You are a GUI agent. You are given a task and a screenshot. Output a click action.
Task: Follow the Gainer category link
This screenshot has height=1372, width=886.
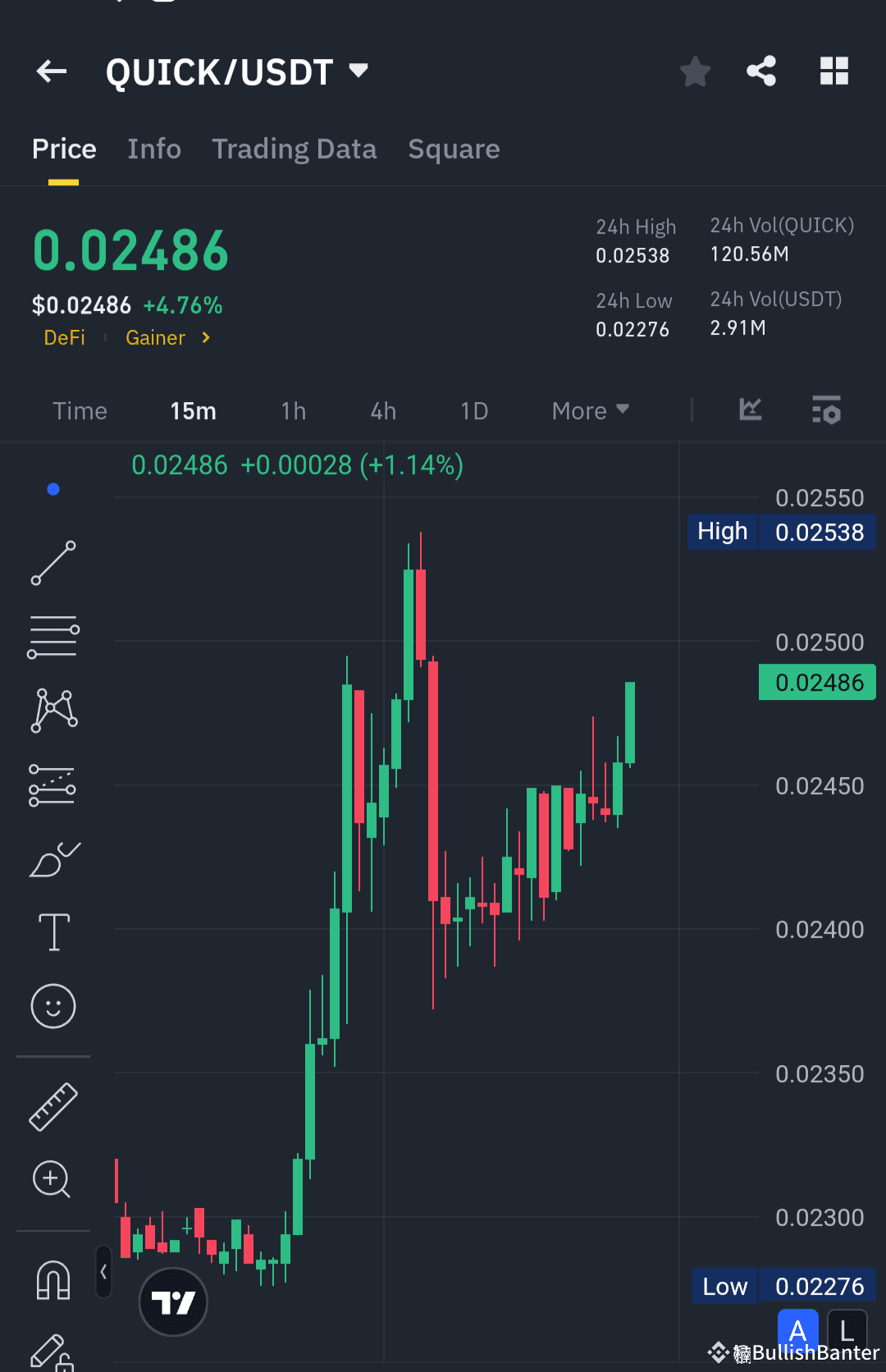click(x=156, y=337)
